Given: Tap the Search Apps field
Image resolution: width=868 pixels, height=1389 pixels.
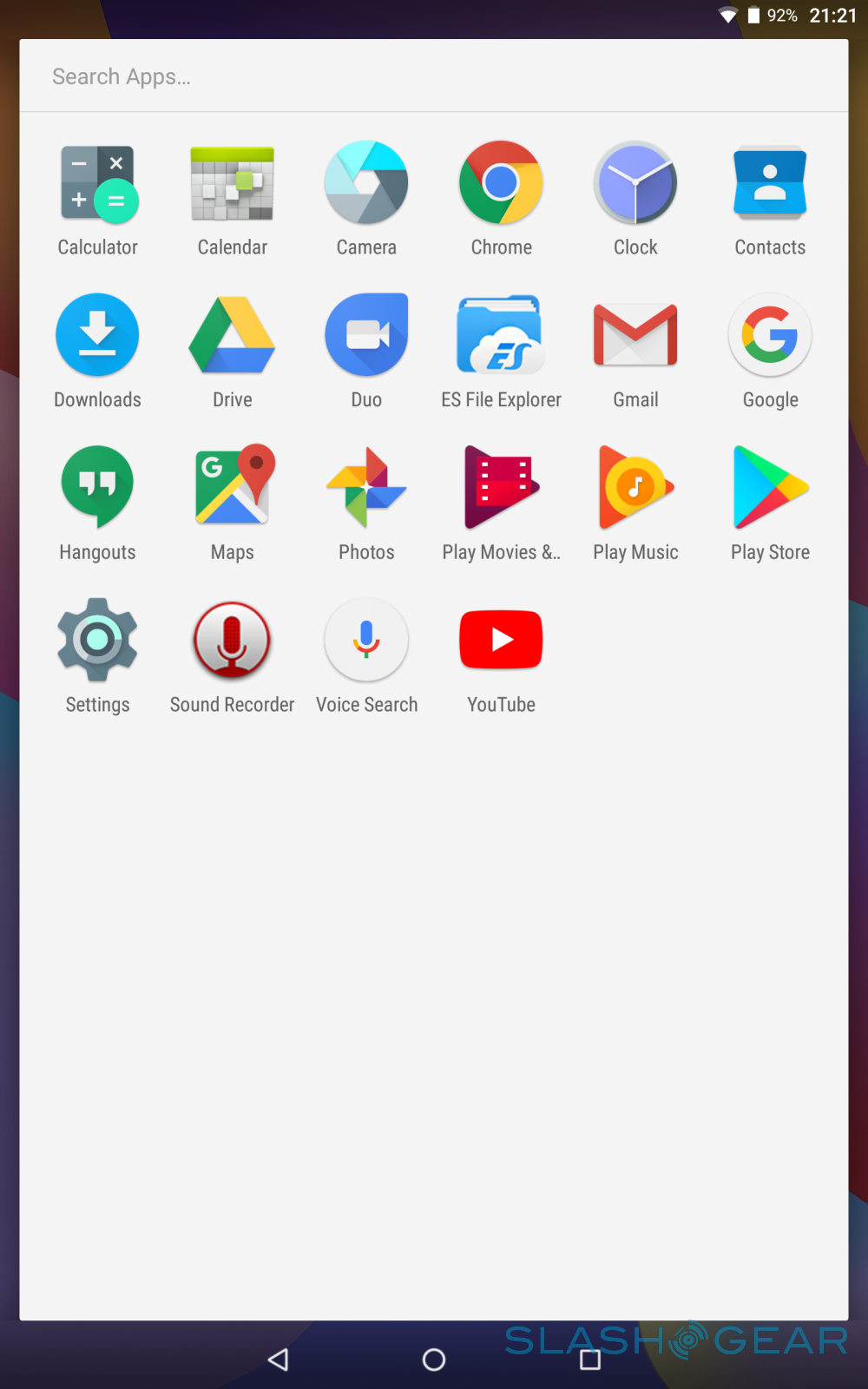Looking at the screenshot, I should point(434,76).
